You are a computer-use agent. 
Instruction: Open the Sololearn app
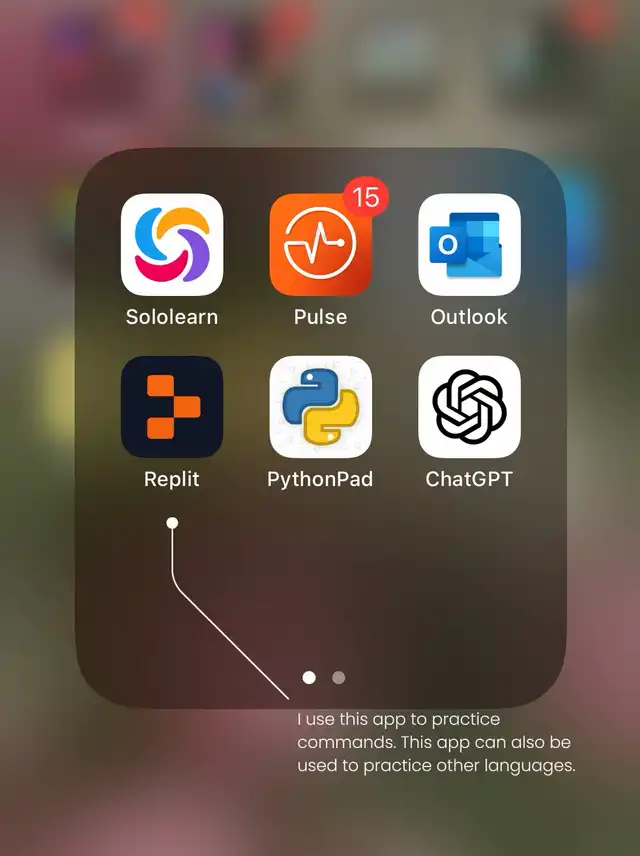[x=172, y=245]
